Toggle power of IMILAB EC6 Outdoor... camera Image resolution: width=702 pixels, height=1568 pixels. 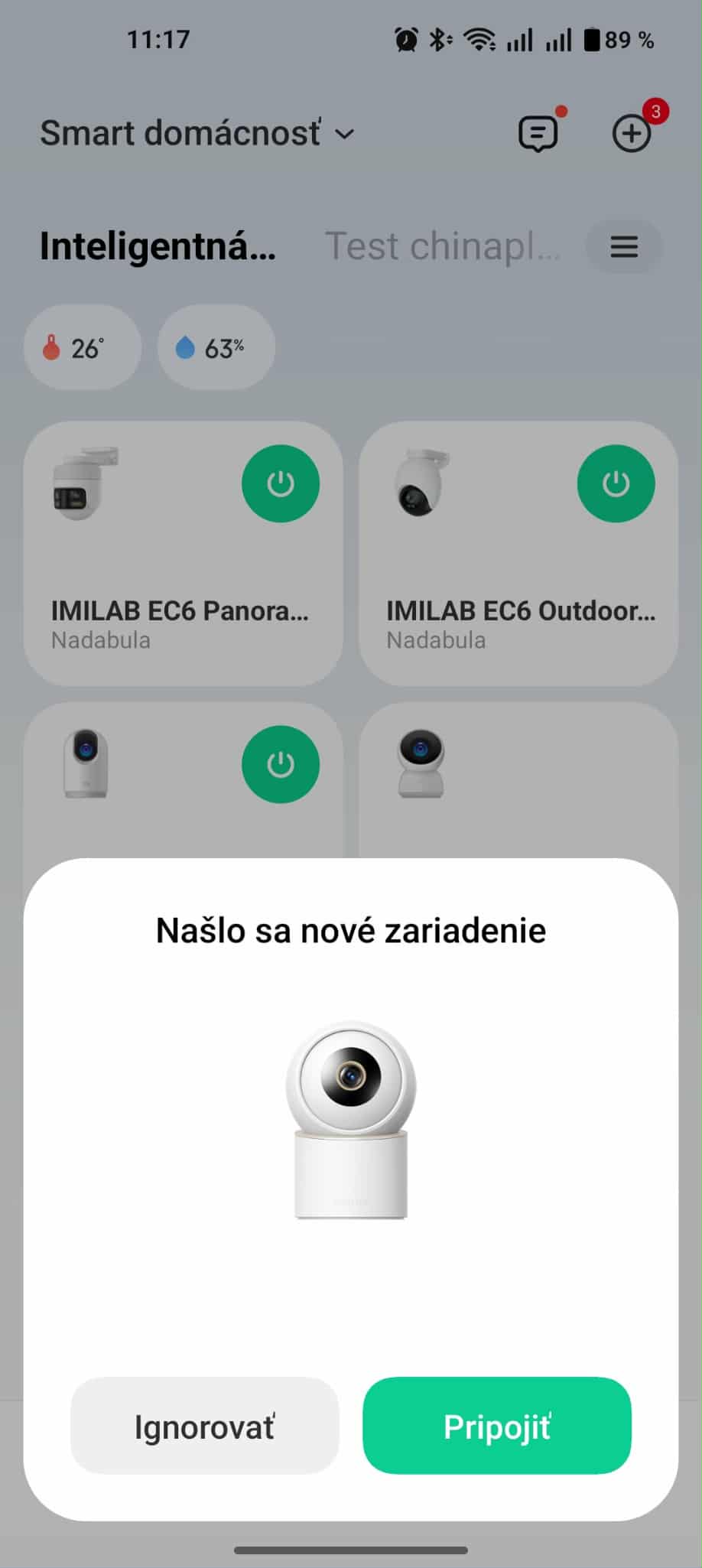coord(616,483)
